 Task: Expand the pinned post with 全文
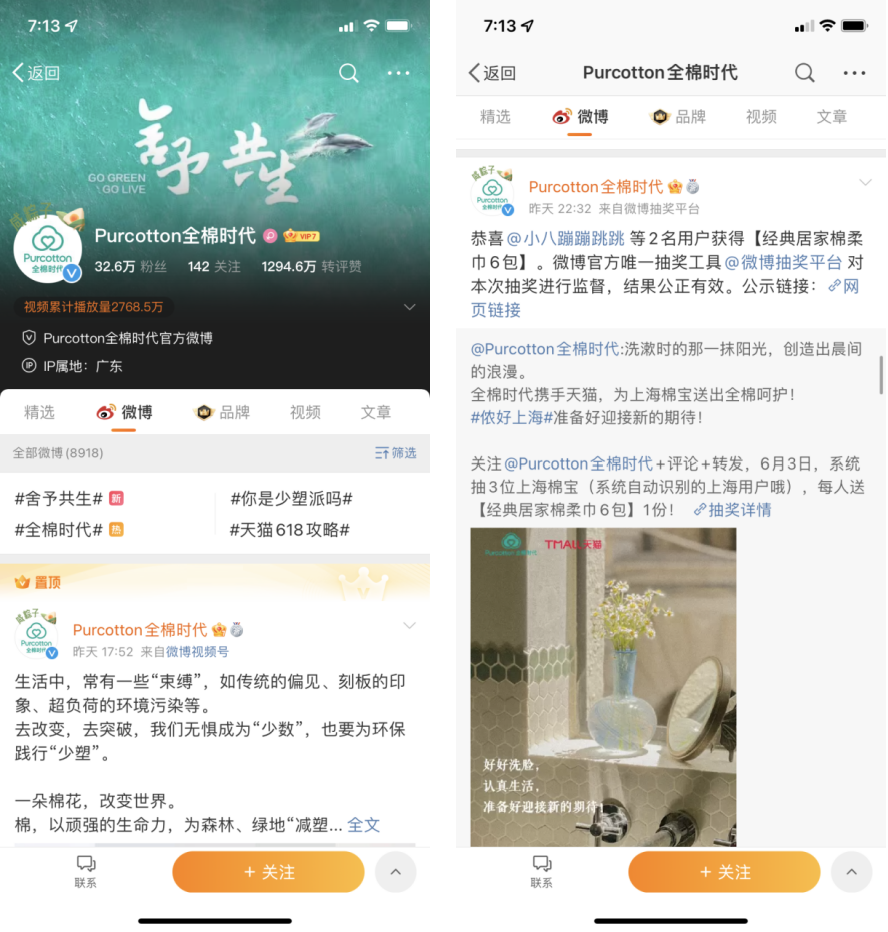tap(364, 825)
